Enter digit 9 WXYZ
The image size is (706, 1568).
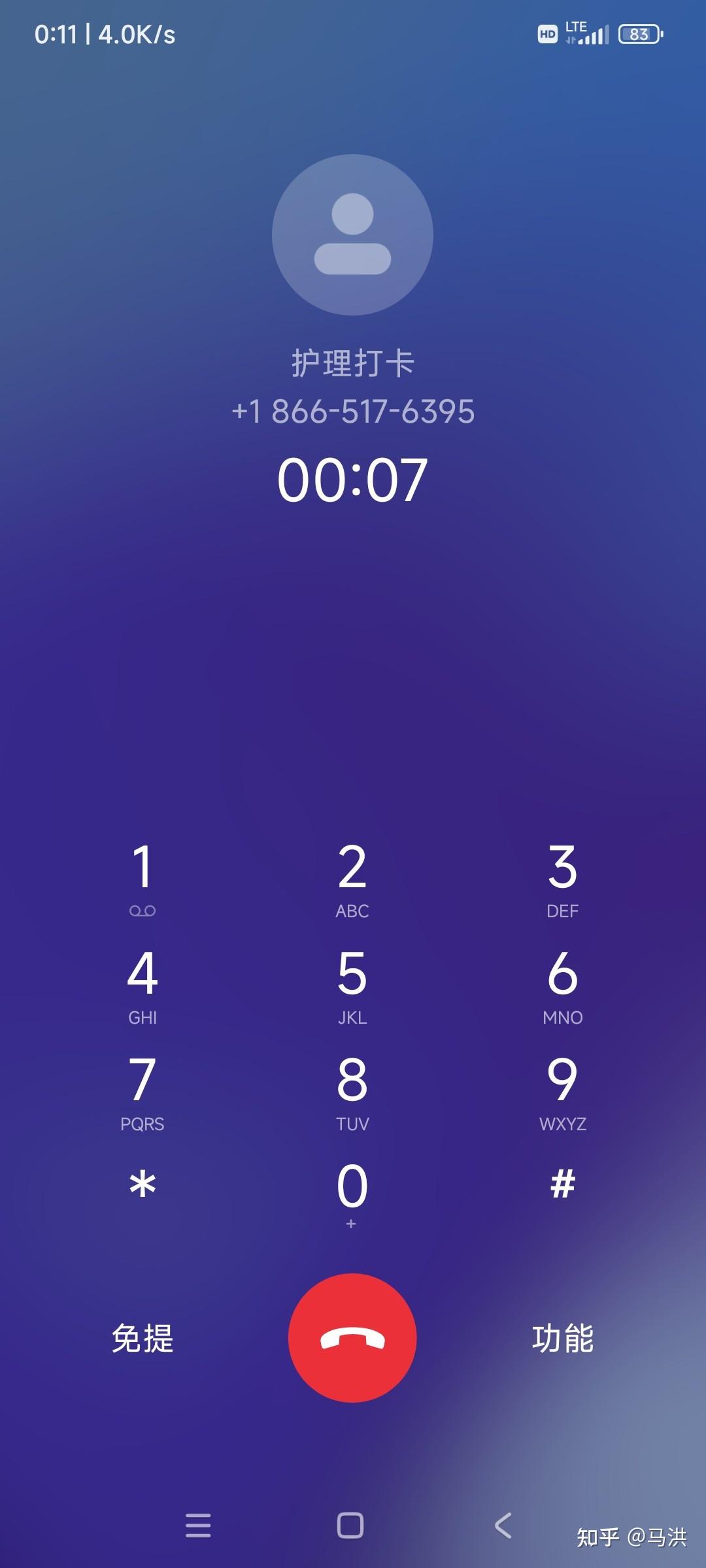tap(562, 1090)
